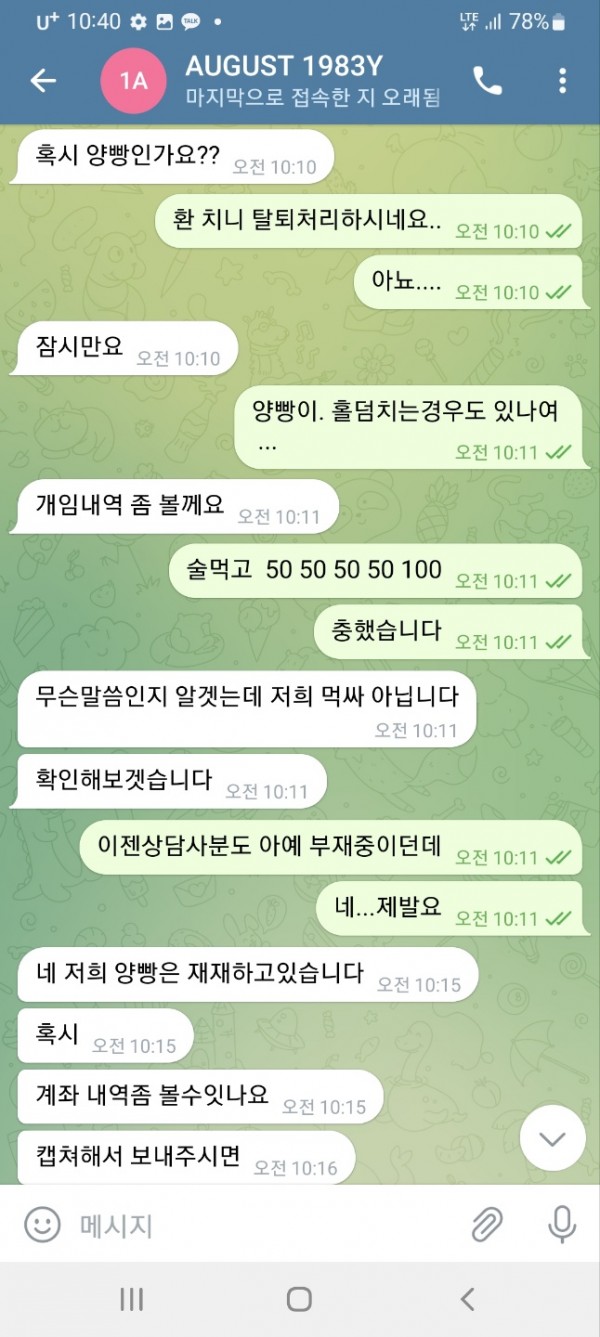Image resolution: width=600 pixels, height=1337 pixels.
Task: Go back to the chat list
Action: click(x=43, y=81)
